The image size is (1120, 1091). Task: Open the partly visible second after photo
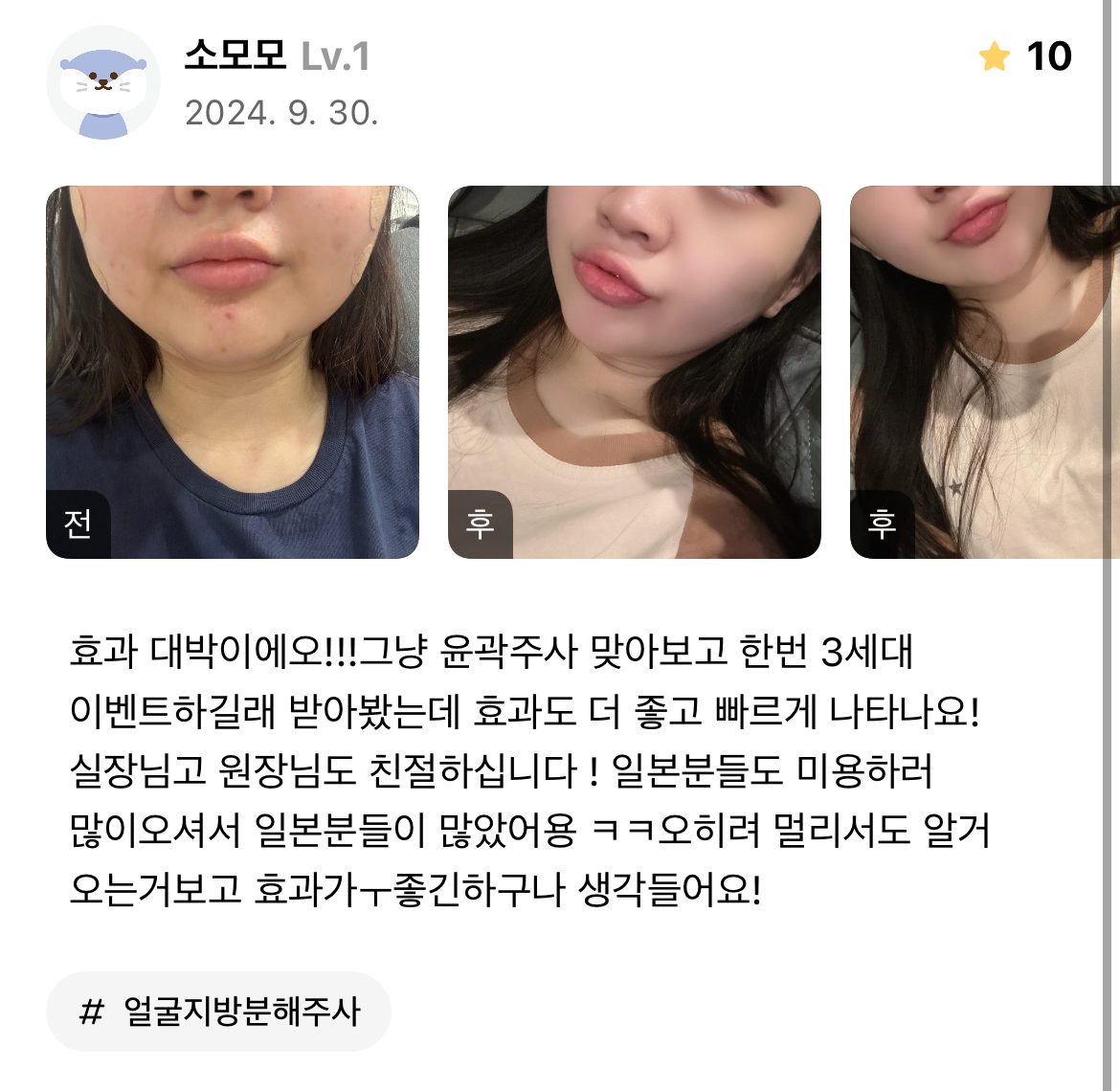(x=981, y=372)
